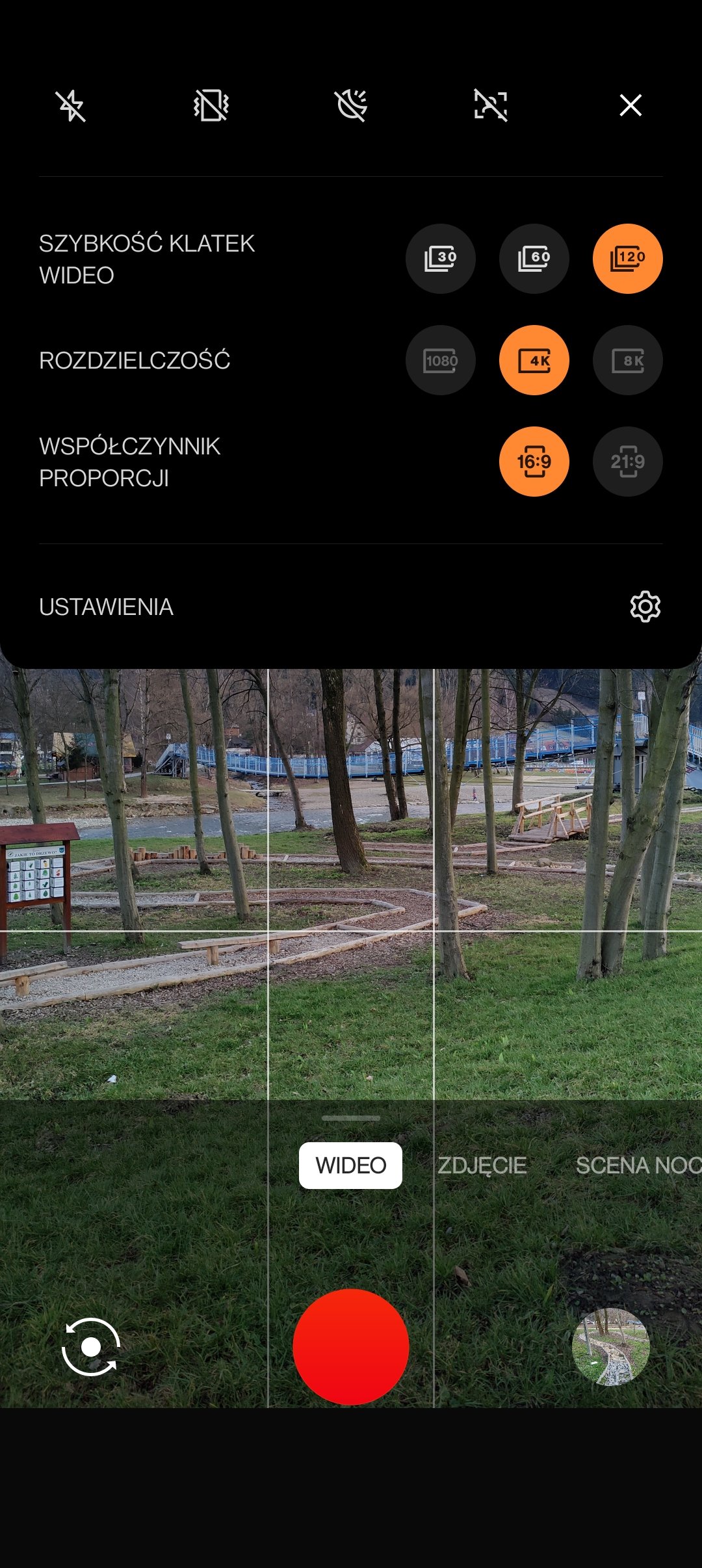
Task: Select 120 fps frame rate
Action: coord(628,259)
